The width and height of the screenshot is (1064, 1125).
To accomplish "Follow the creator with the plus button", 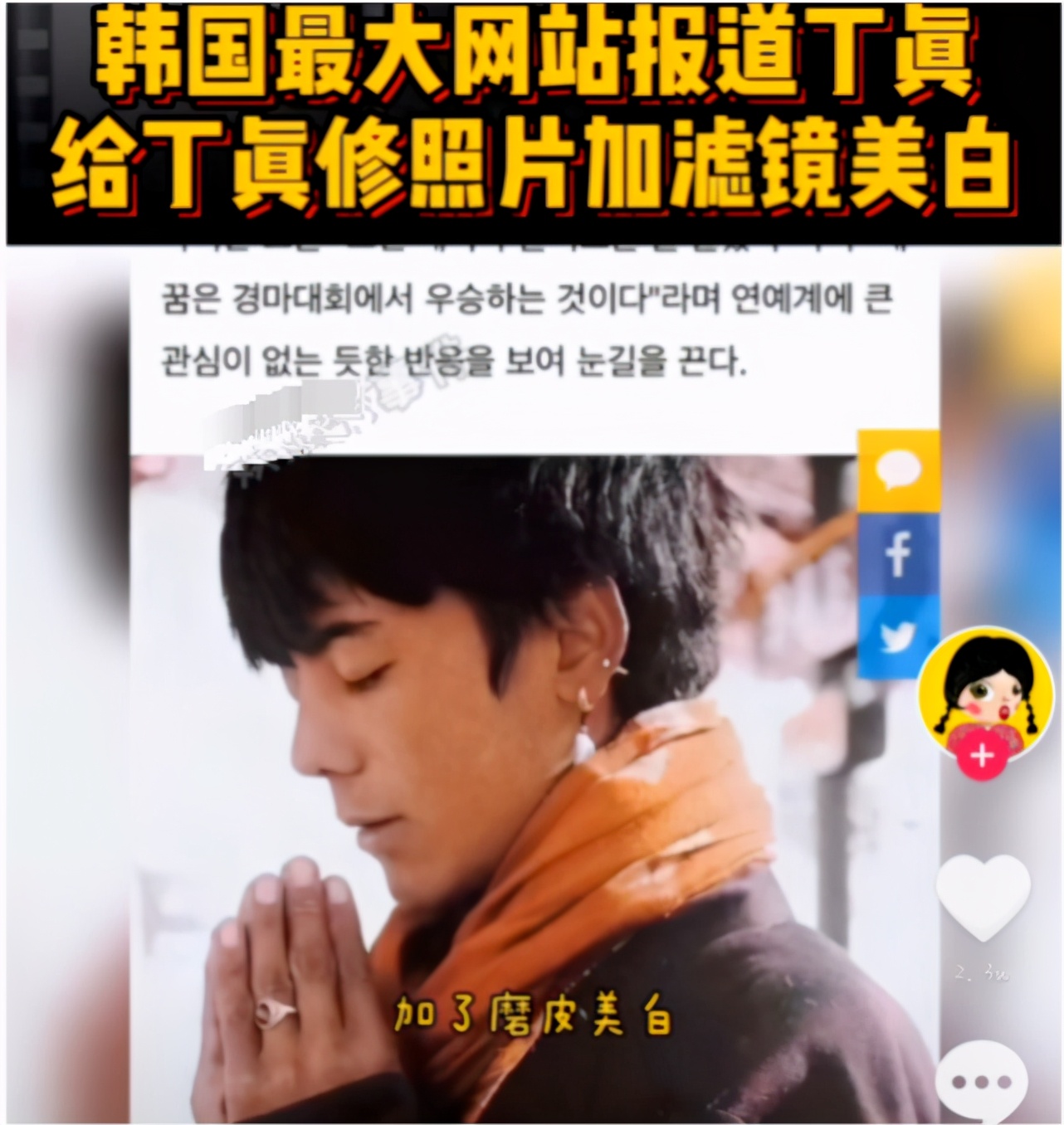I will [x=982, y=756].
